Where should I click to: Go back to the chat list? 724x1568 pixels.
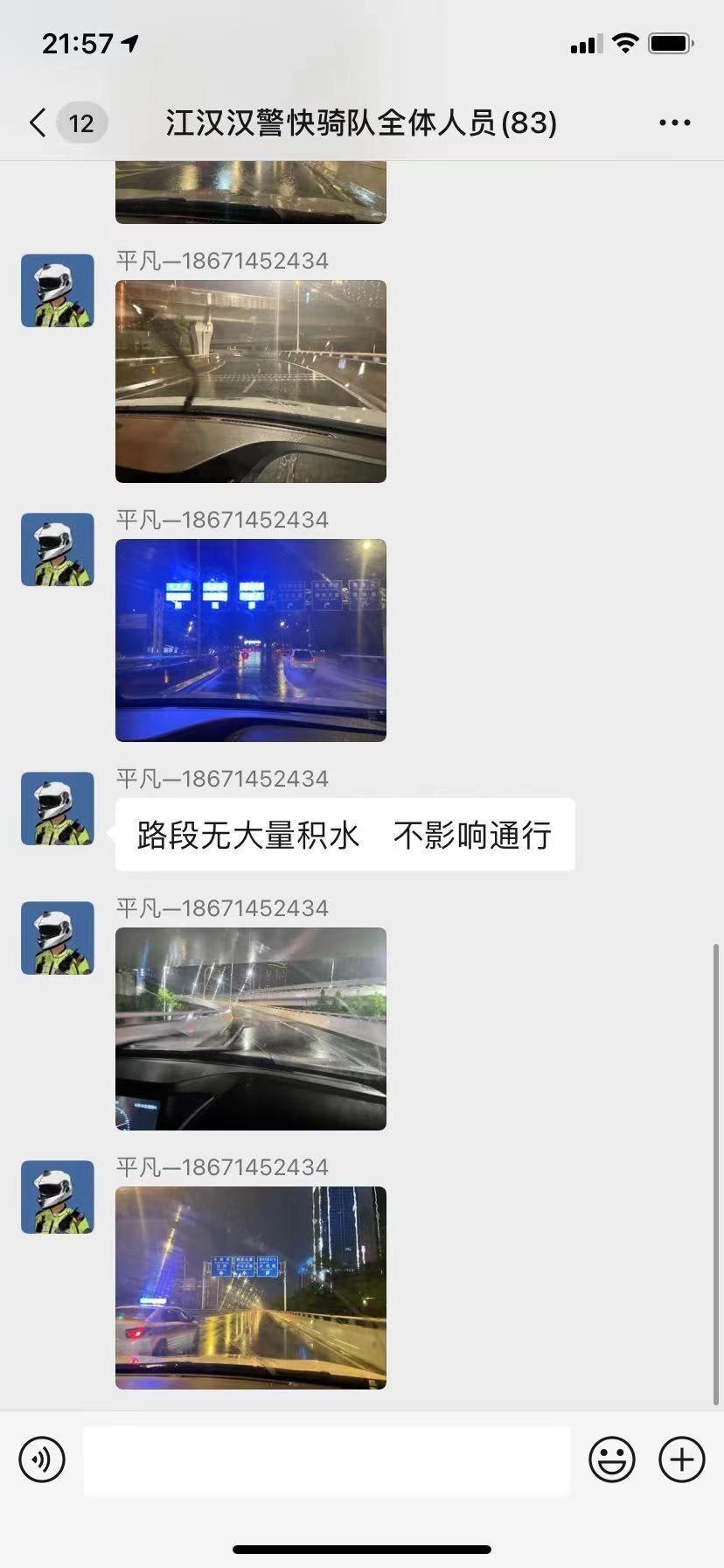(x=38, y=122)
